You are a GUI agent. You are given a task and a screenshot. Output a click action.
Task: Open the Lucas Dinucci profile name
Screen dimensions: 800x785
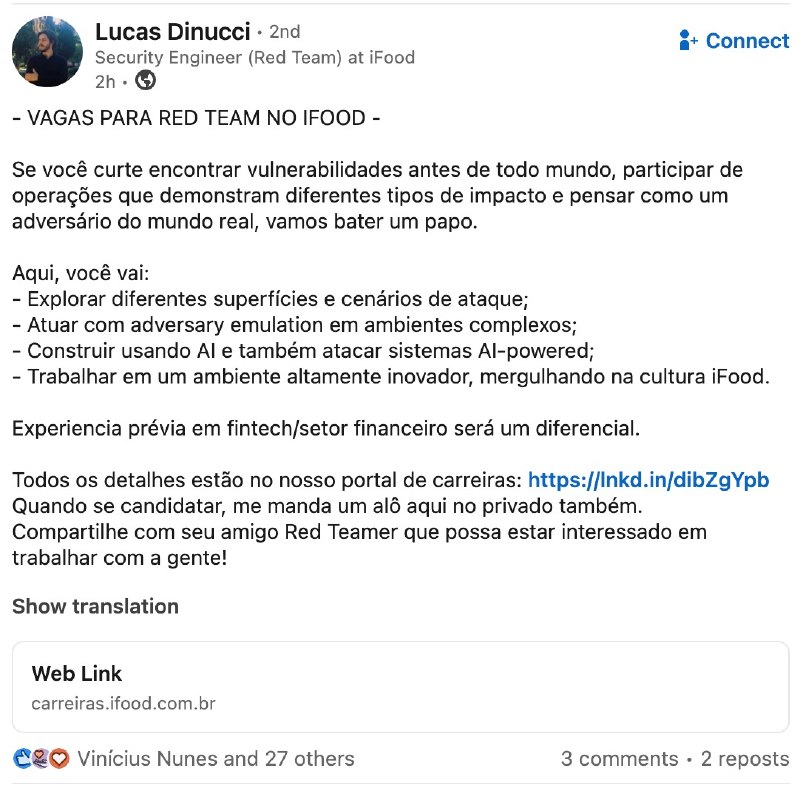click(x=172, y=32)
